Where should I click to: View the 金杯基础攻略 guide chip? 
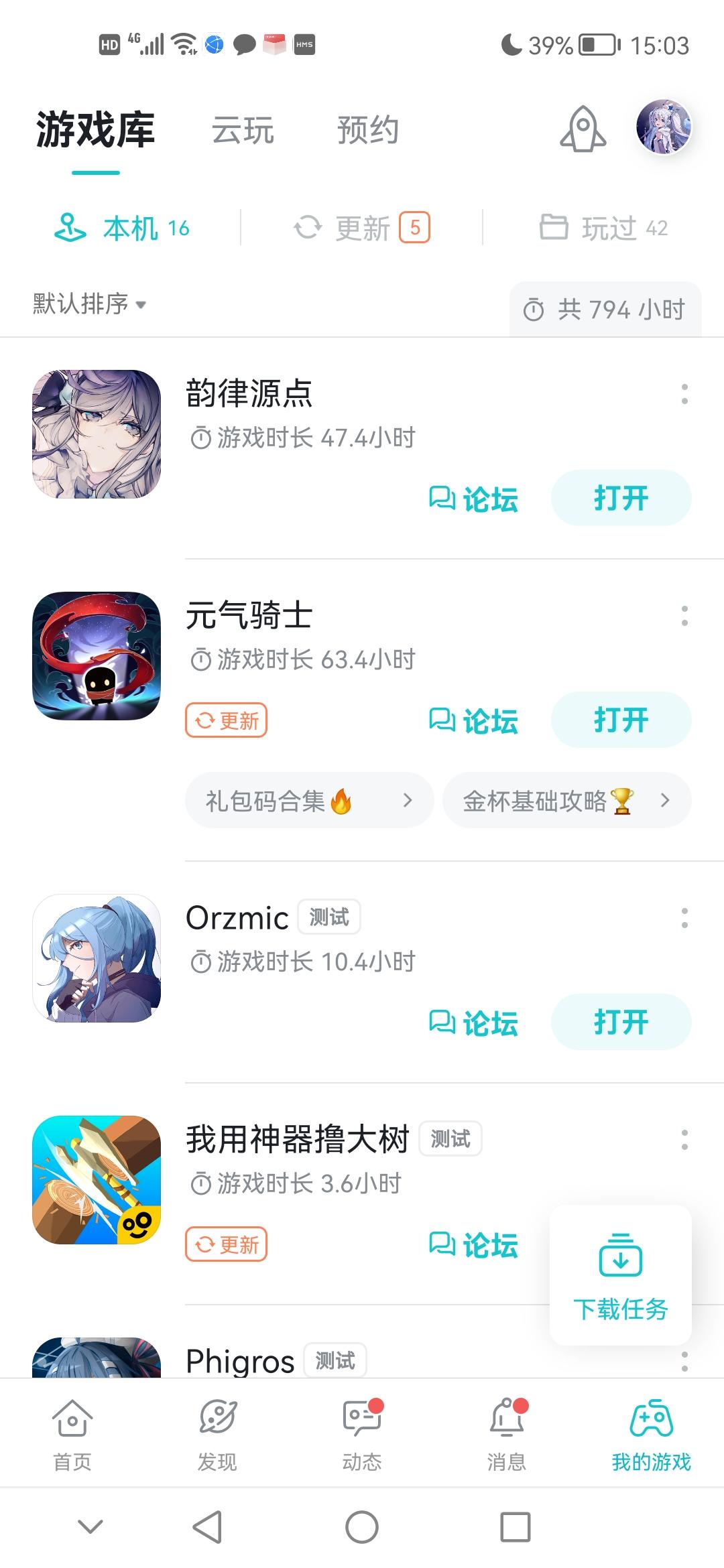567,800
